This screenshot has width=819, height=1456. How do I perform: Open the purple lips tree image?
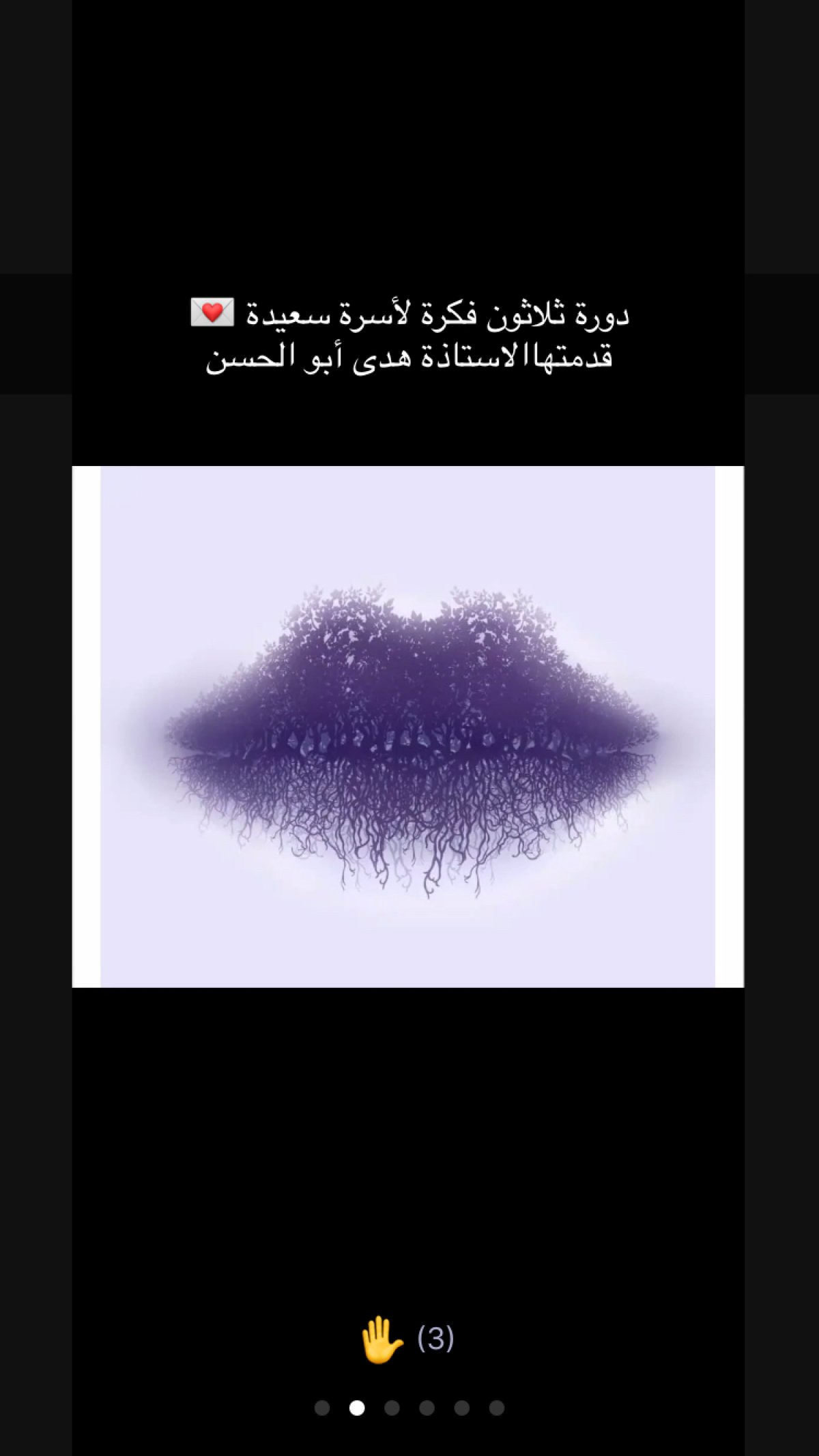pyautogui.click(x=408, y=727)
